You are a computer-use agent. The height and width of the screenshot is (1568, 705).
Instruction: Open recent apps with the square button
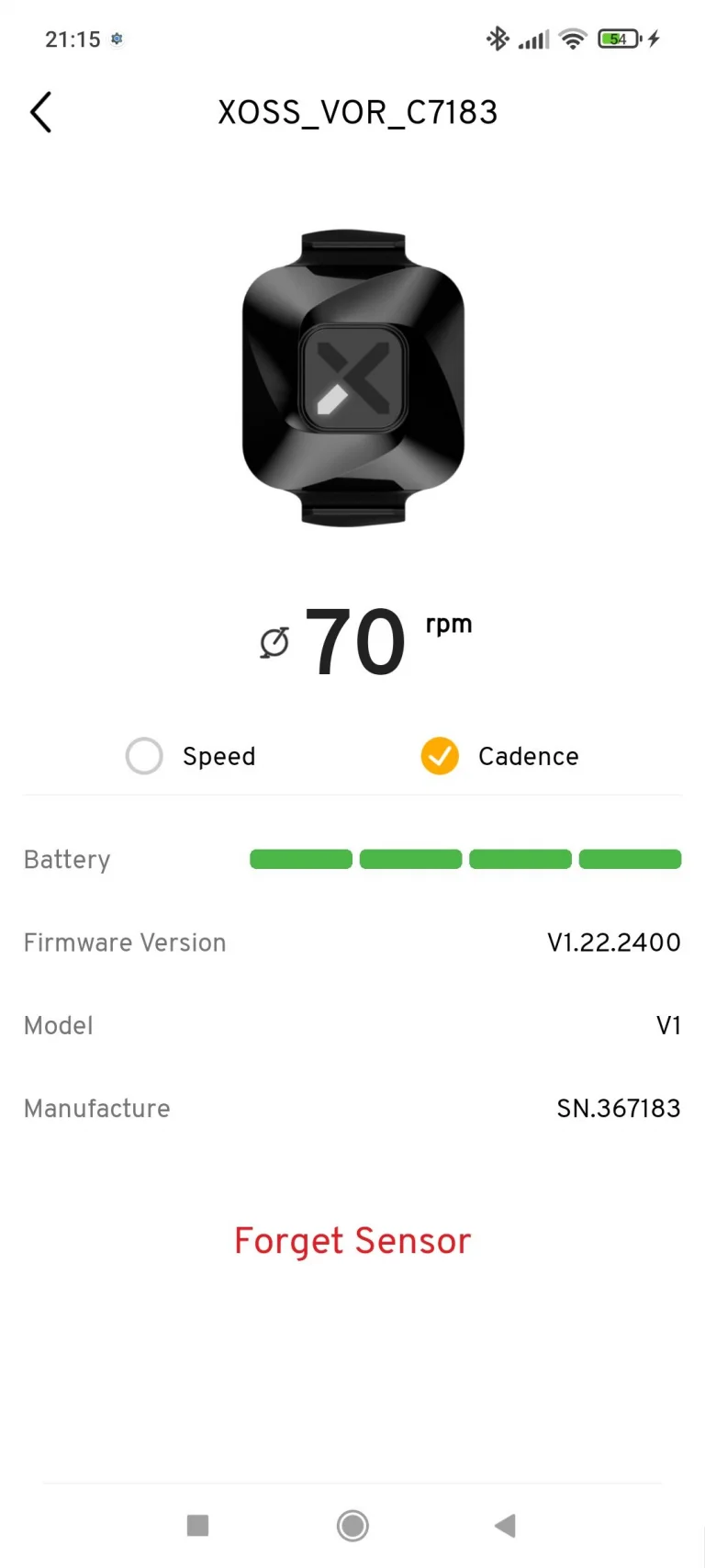point(197,1526)
